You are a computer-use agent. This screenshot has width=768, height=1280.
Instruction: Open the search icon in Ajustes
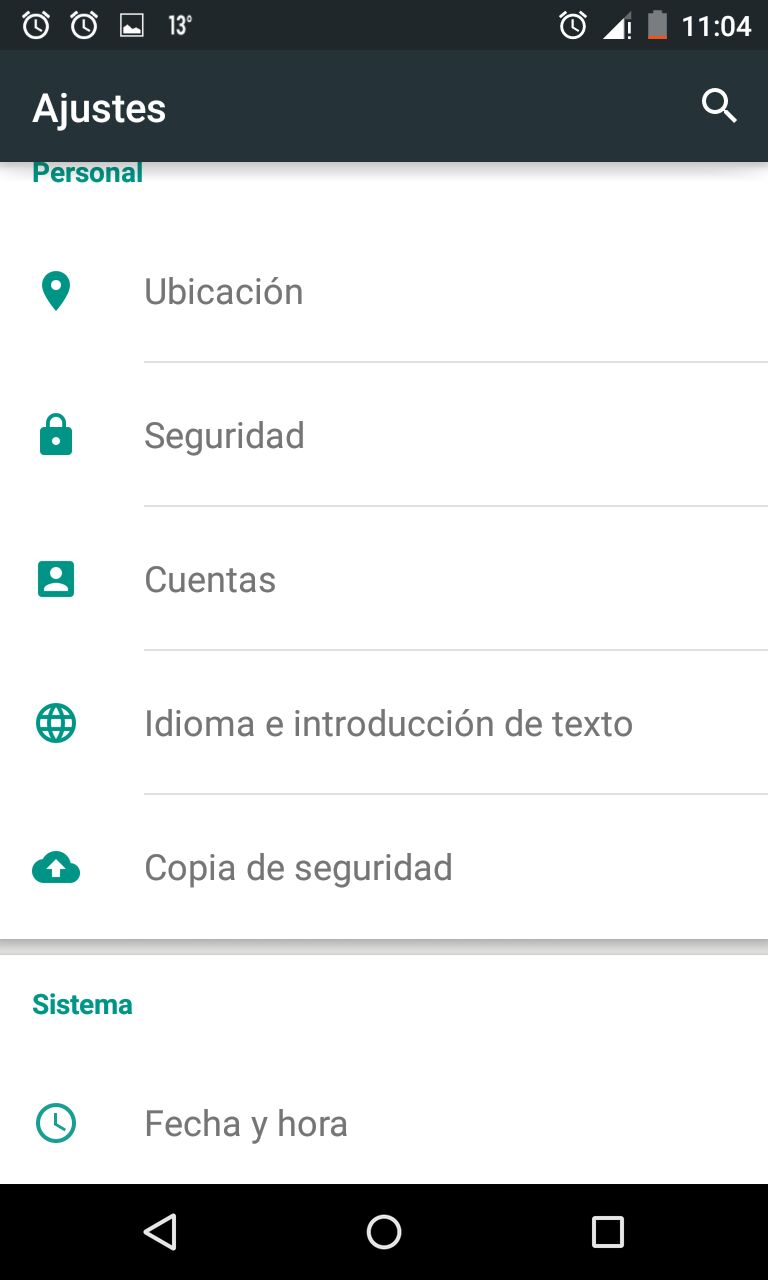719,106
